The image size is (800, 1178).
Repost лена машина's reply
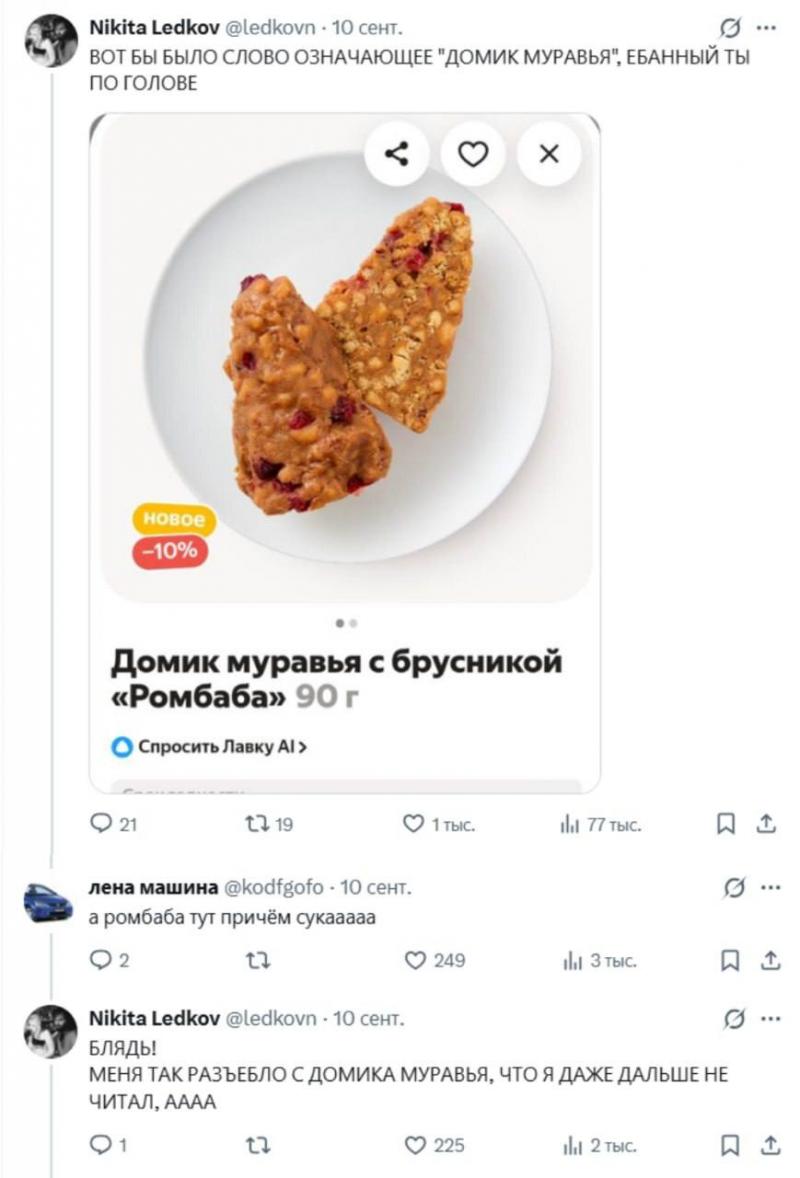pos(258,960)
